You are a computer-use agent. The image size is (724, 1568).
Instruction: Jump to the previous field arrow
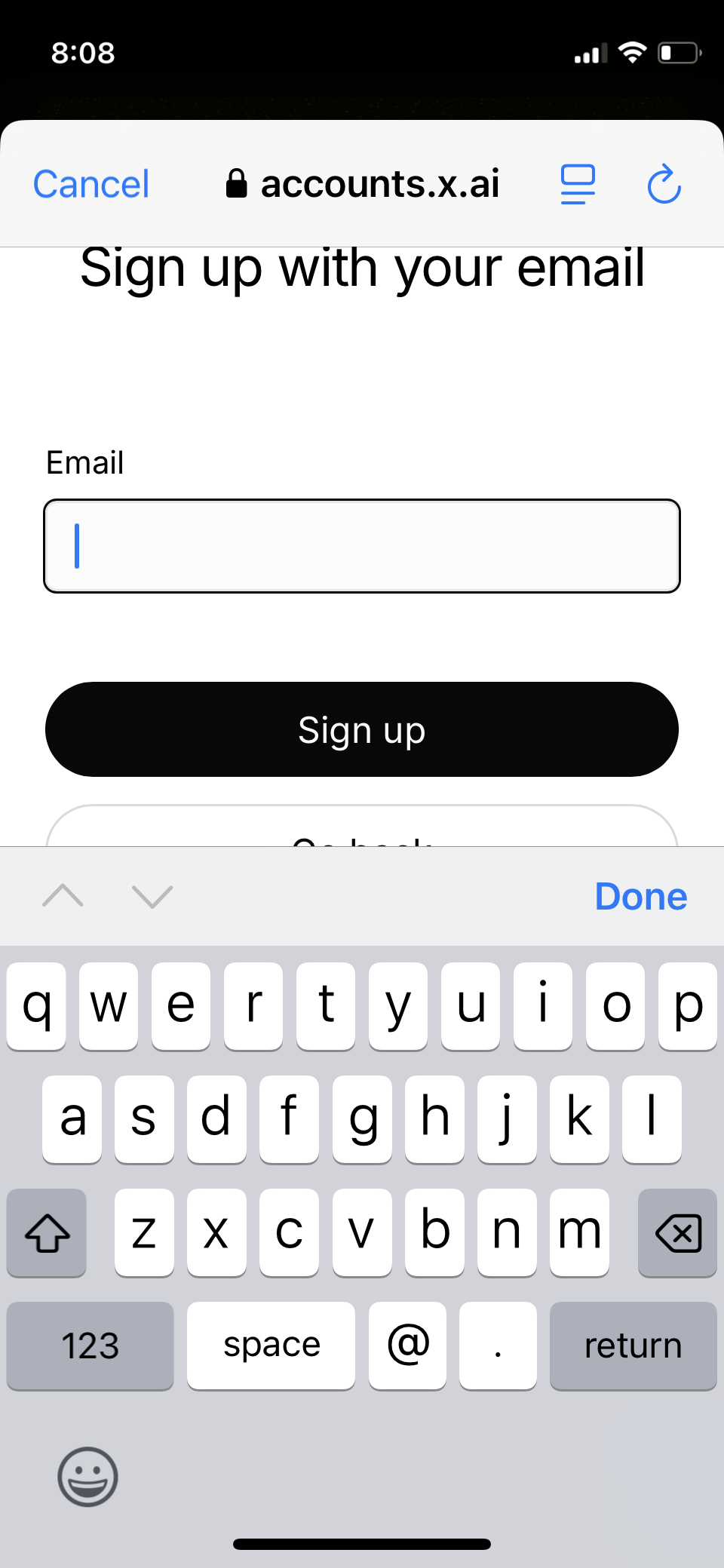point(63,897)
